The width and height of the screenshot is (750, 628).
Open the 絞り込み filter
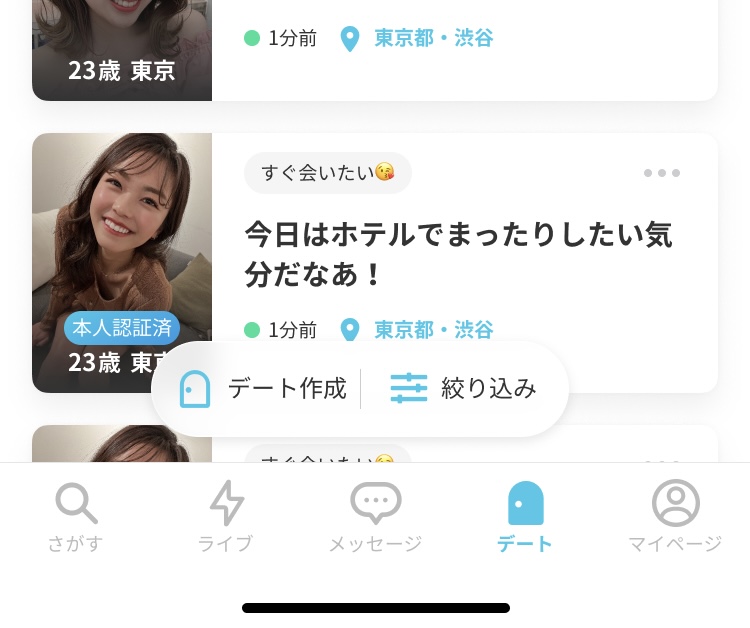[x=464, y=389]
